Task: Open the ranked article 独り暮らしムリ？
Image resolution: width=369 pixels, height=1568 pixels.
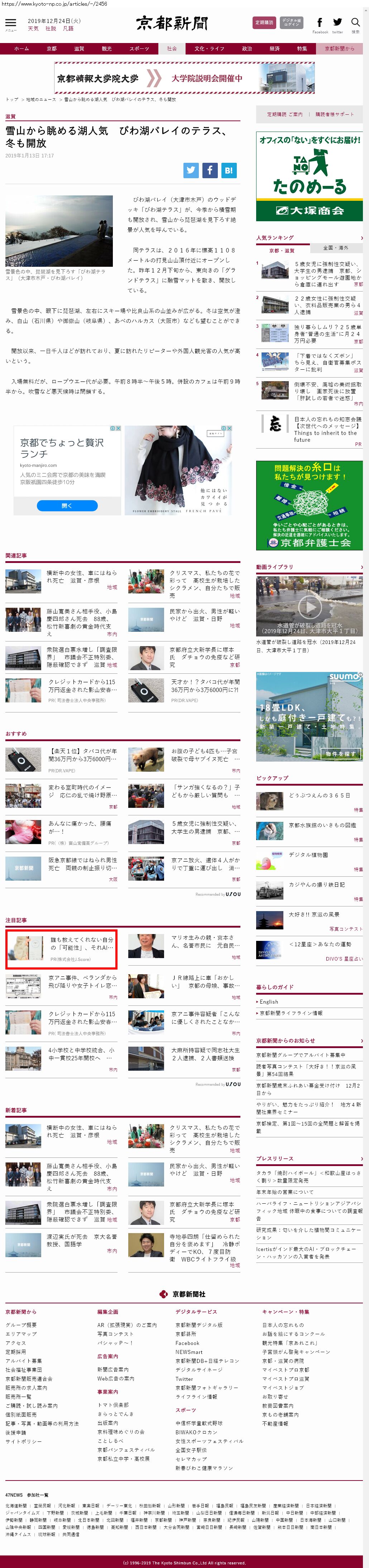Action: click(327, 333)
